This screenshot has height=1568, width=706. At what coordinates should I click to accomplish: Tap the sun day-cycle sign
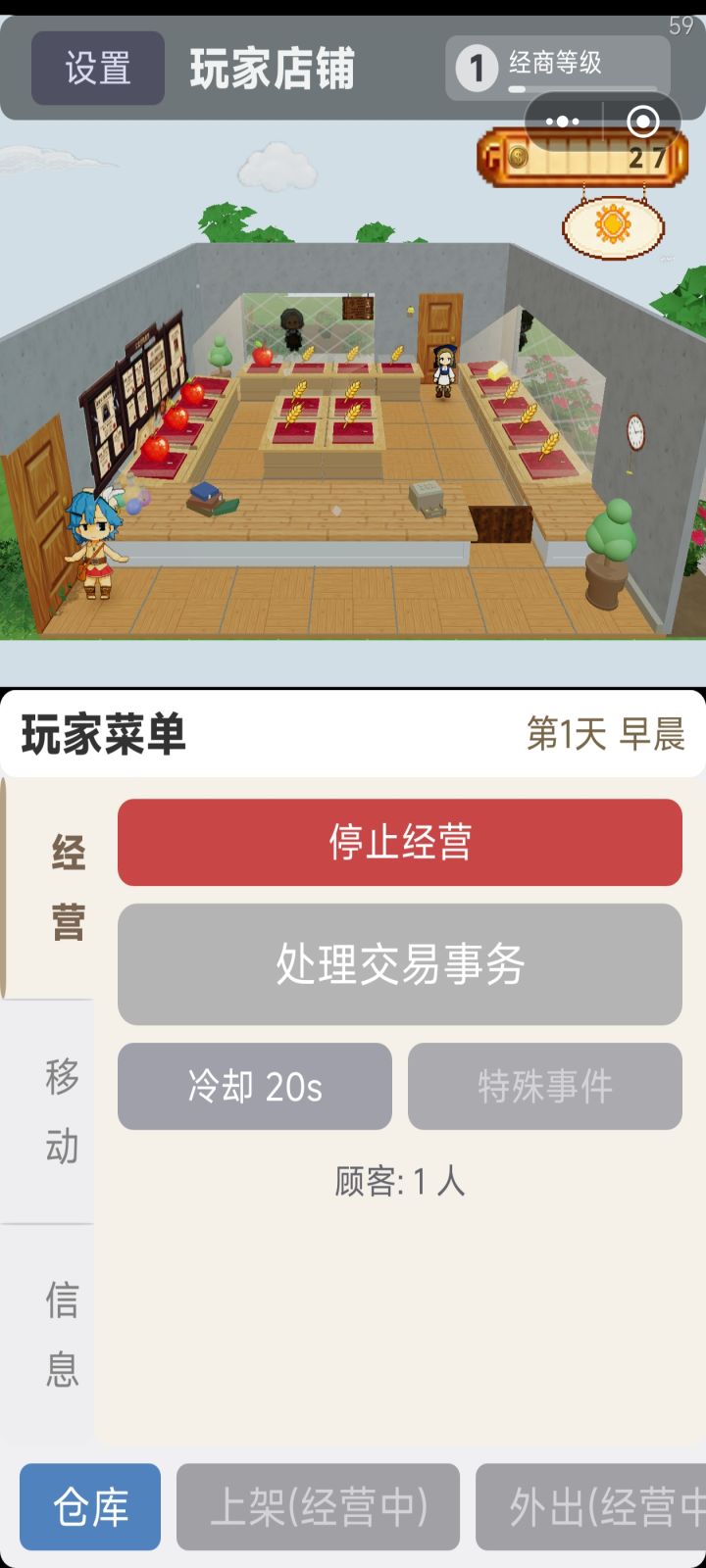613,226
